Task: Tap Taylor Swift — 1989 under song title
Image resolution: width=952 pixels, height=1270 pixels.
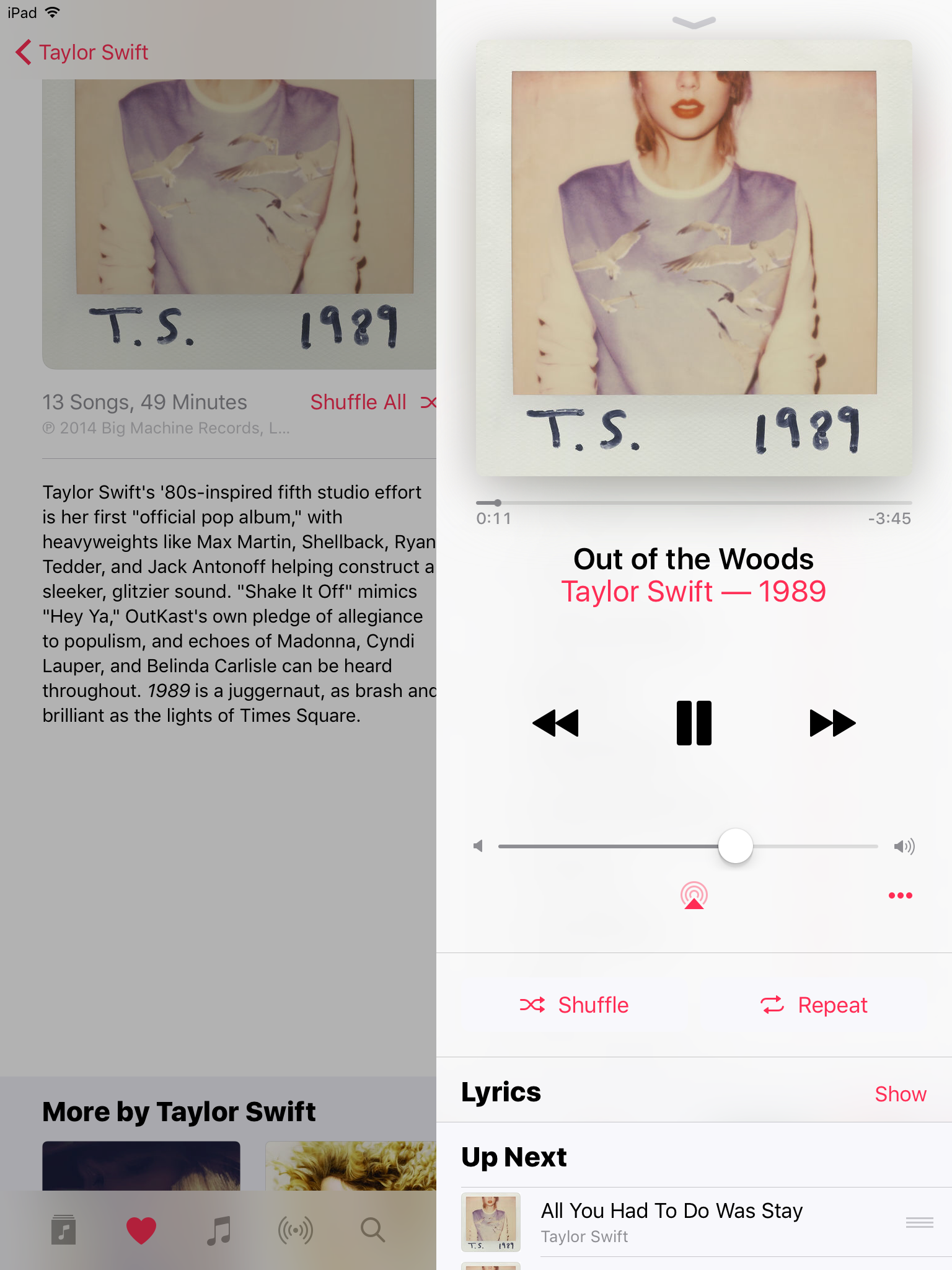Action: coord(694,592)
